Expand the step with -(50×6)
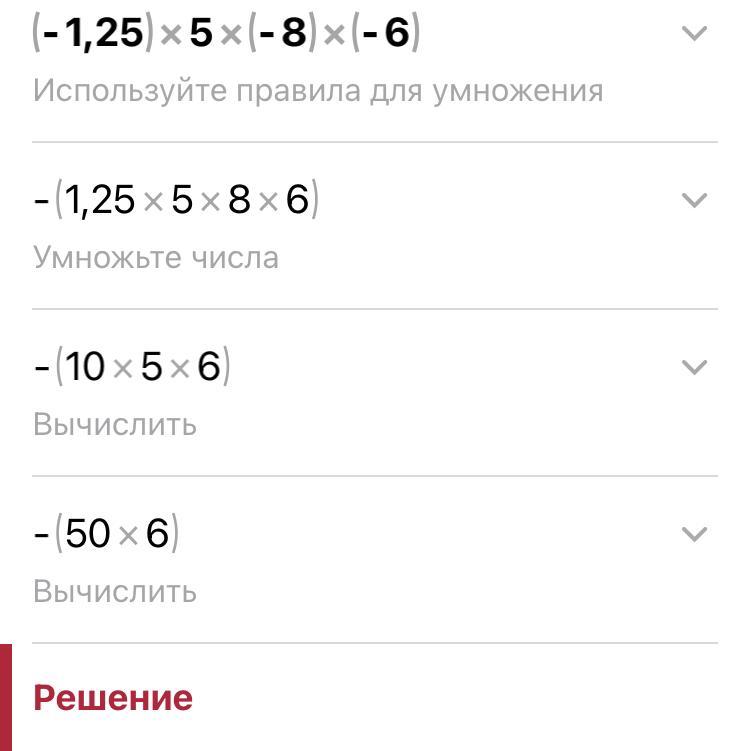Screen dimensions: 750x751 click(x=694, y=534)
